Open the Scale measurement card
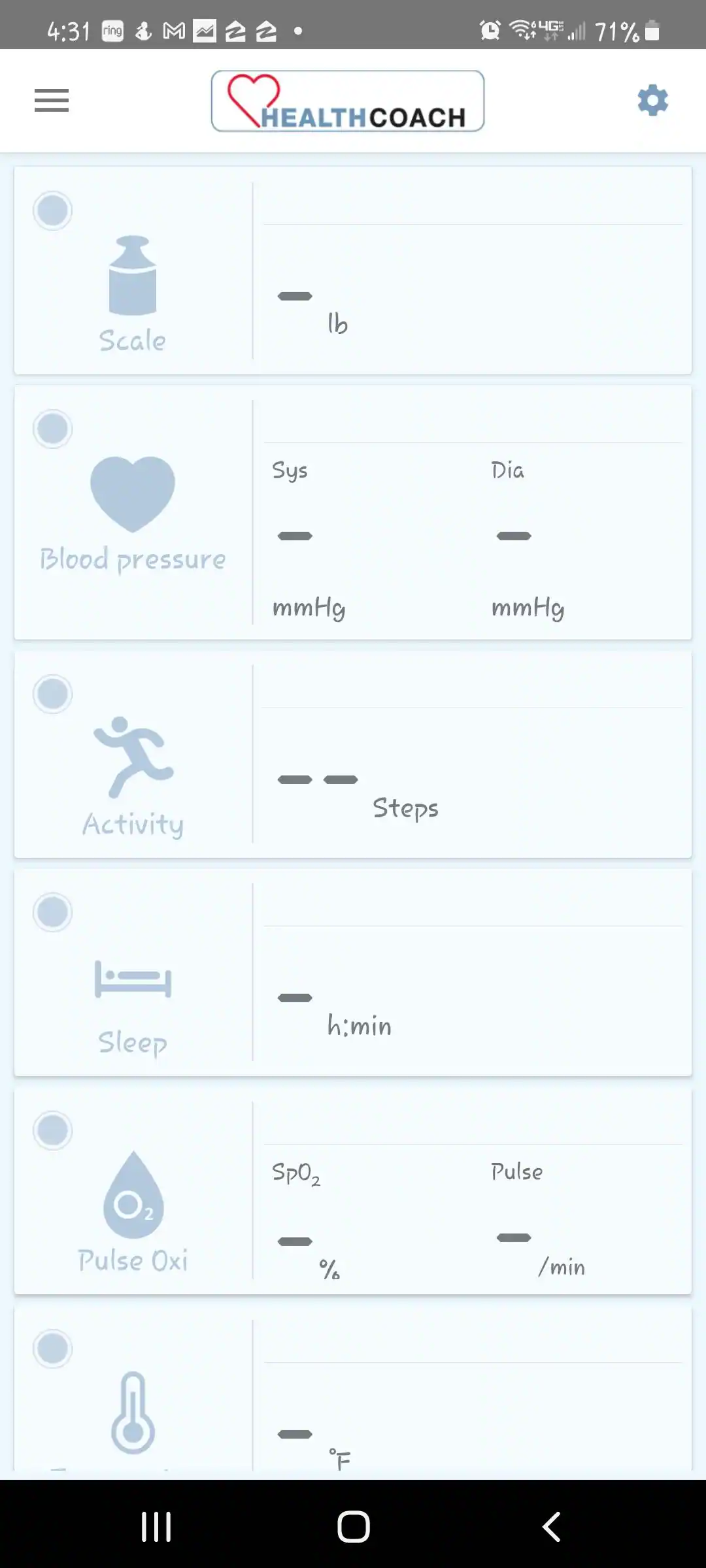 click(x=353, y=270)
